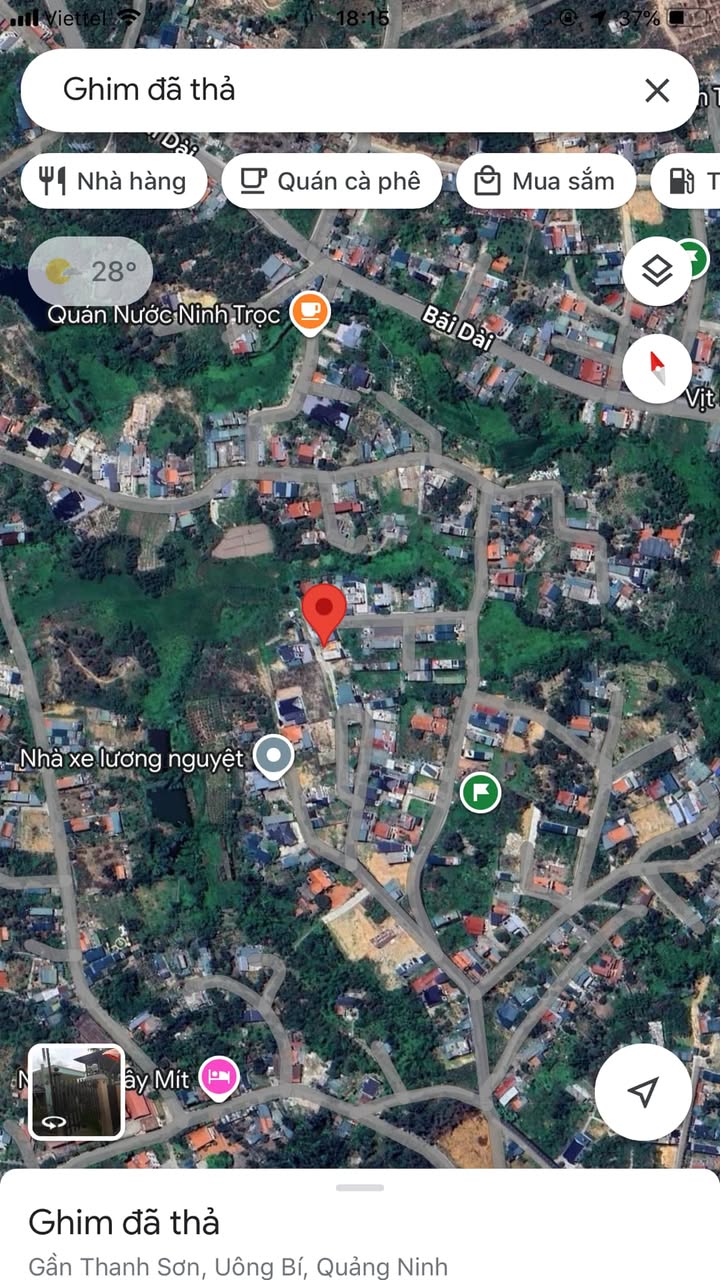Open the map layers selector
The height and width of the screenshot is (1280, 720).
point(656,271)
